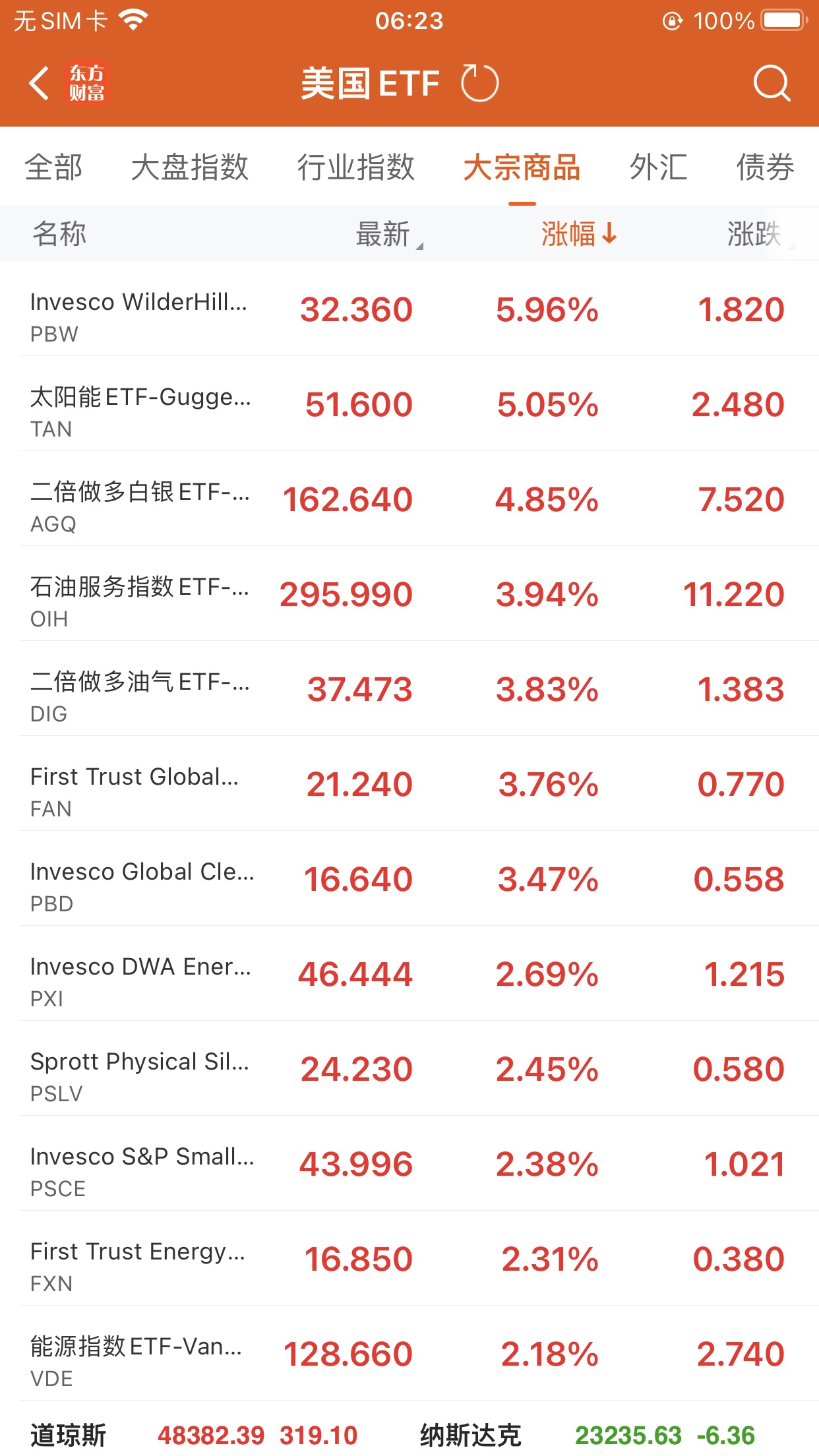Go back to the previous page
The image size is (819, 1456).
tap(40, 84)
